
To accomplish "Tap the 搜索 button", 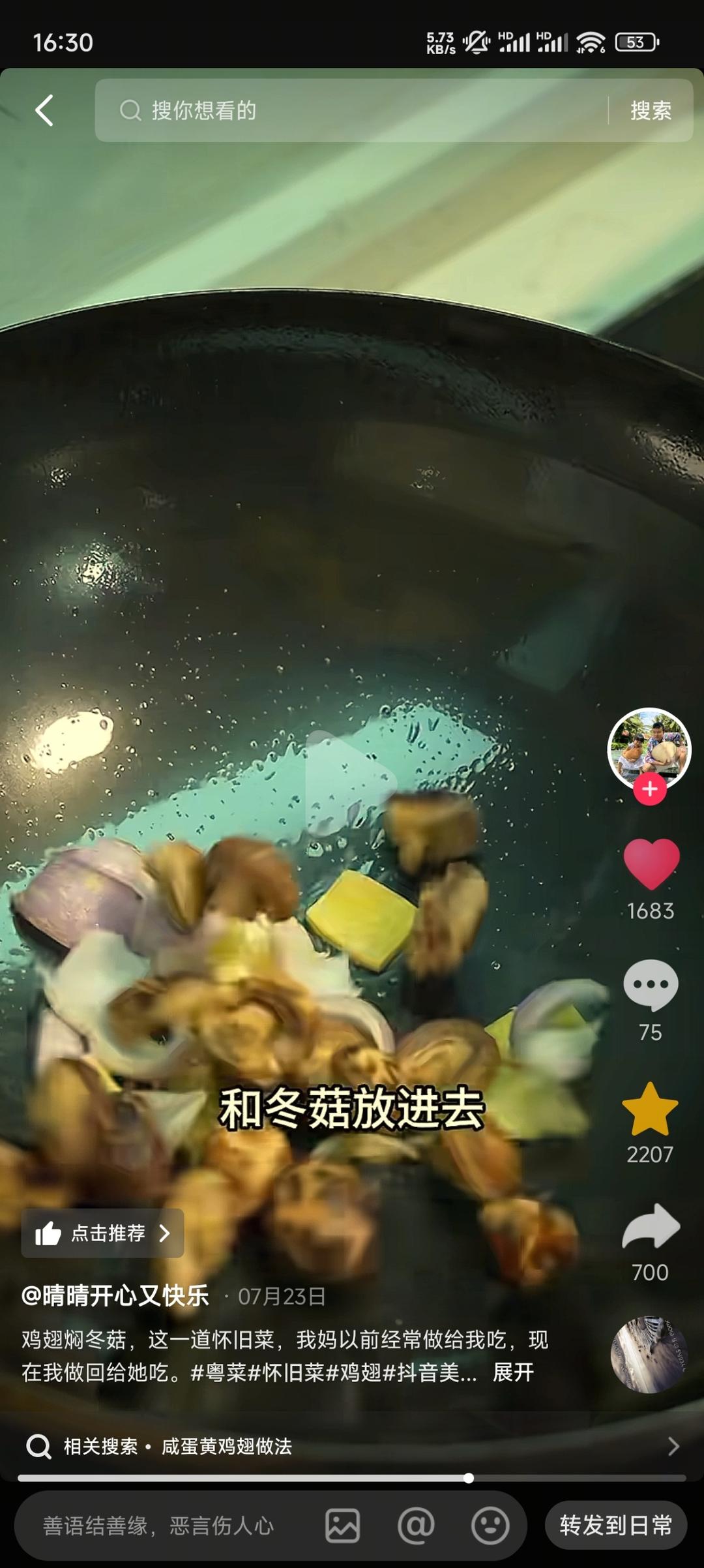I will tap(651, 110).
